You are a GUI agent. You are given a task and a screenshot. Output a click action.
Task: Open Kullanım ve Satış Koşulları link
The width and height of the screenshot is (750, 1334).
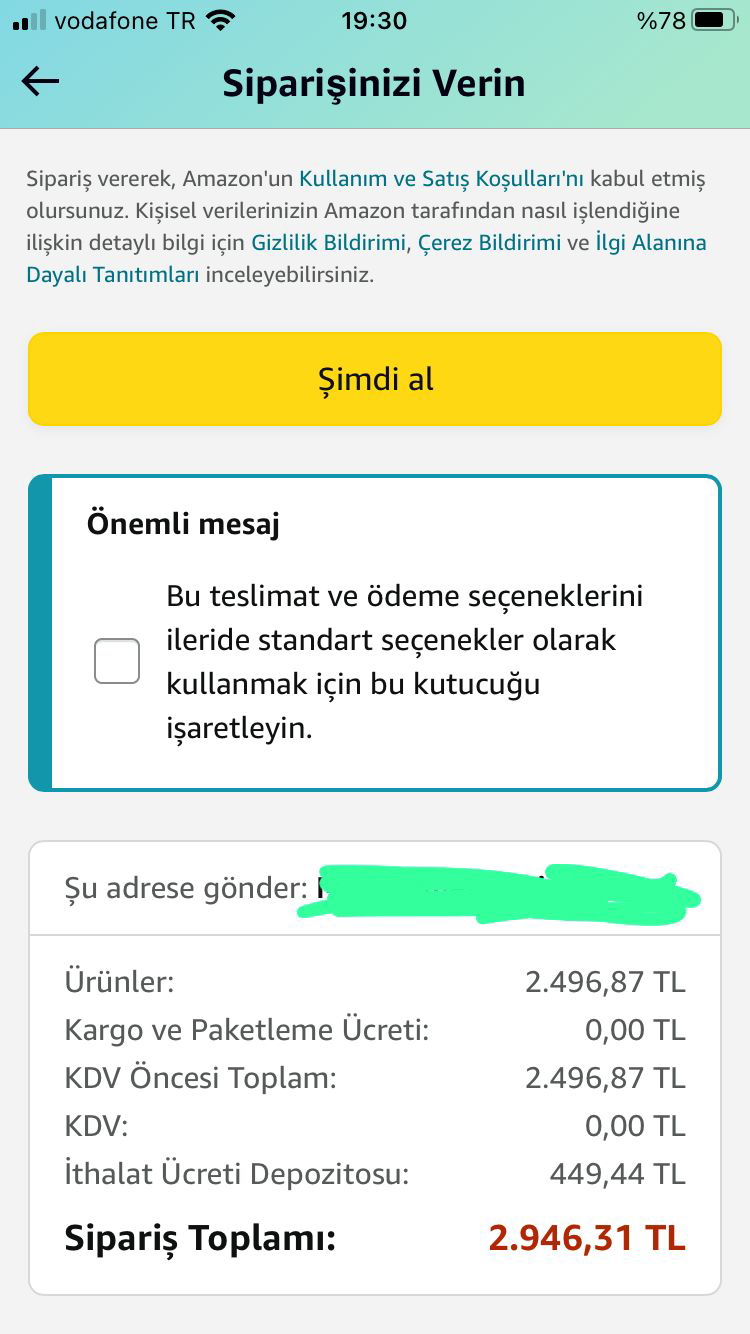[441, 179]
